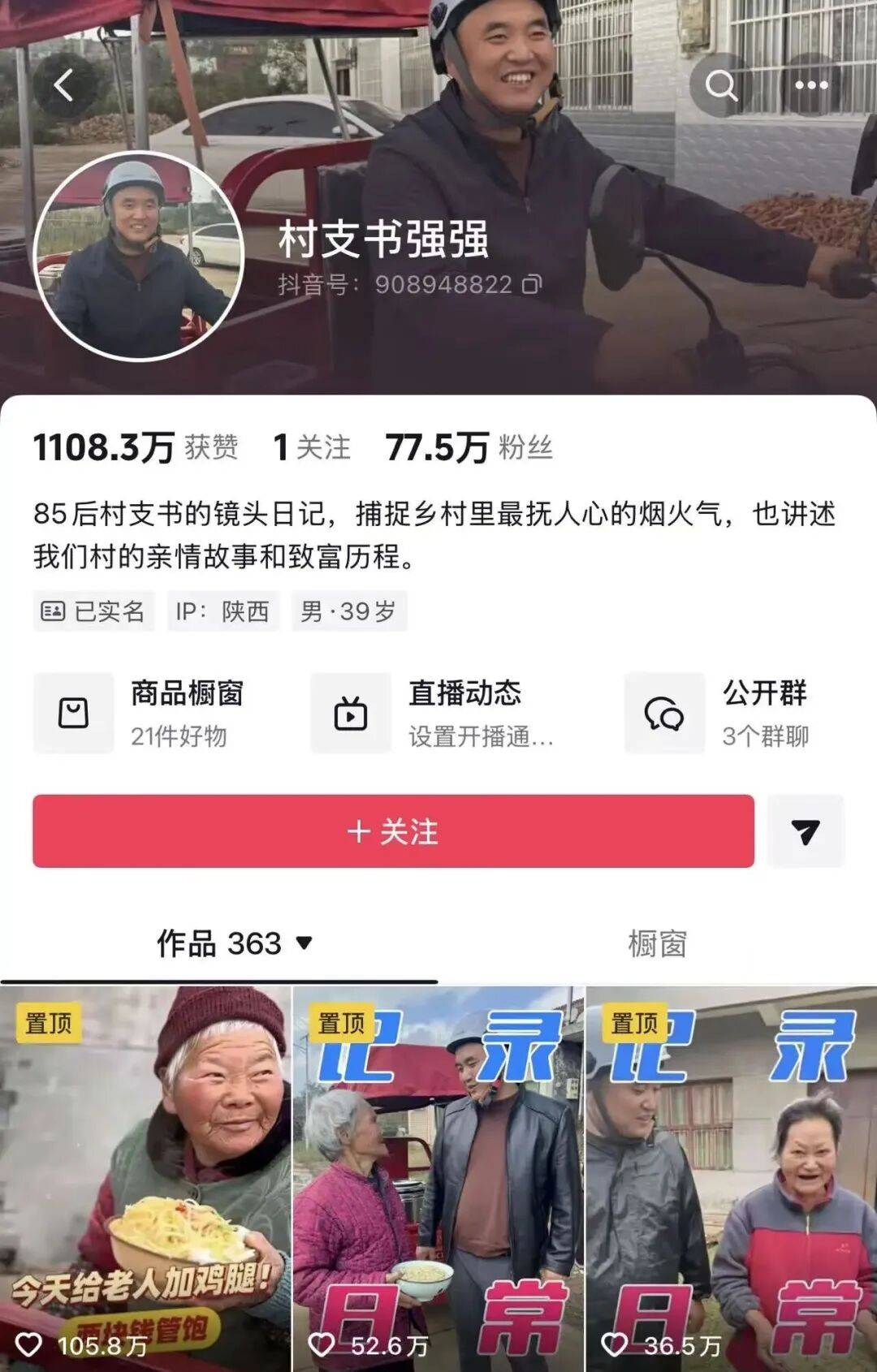Open 直播动态 live broadcast settings
Image resolution: width=877 pixels, height=1372 pixels.
[434, 713]
